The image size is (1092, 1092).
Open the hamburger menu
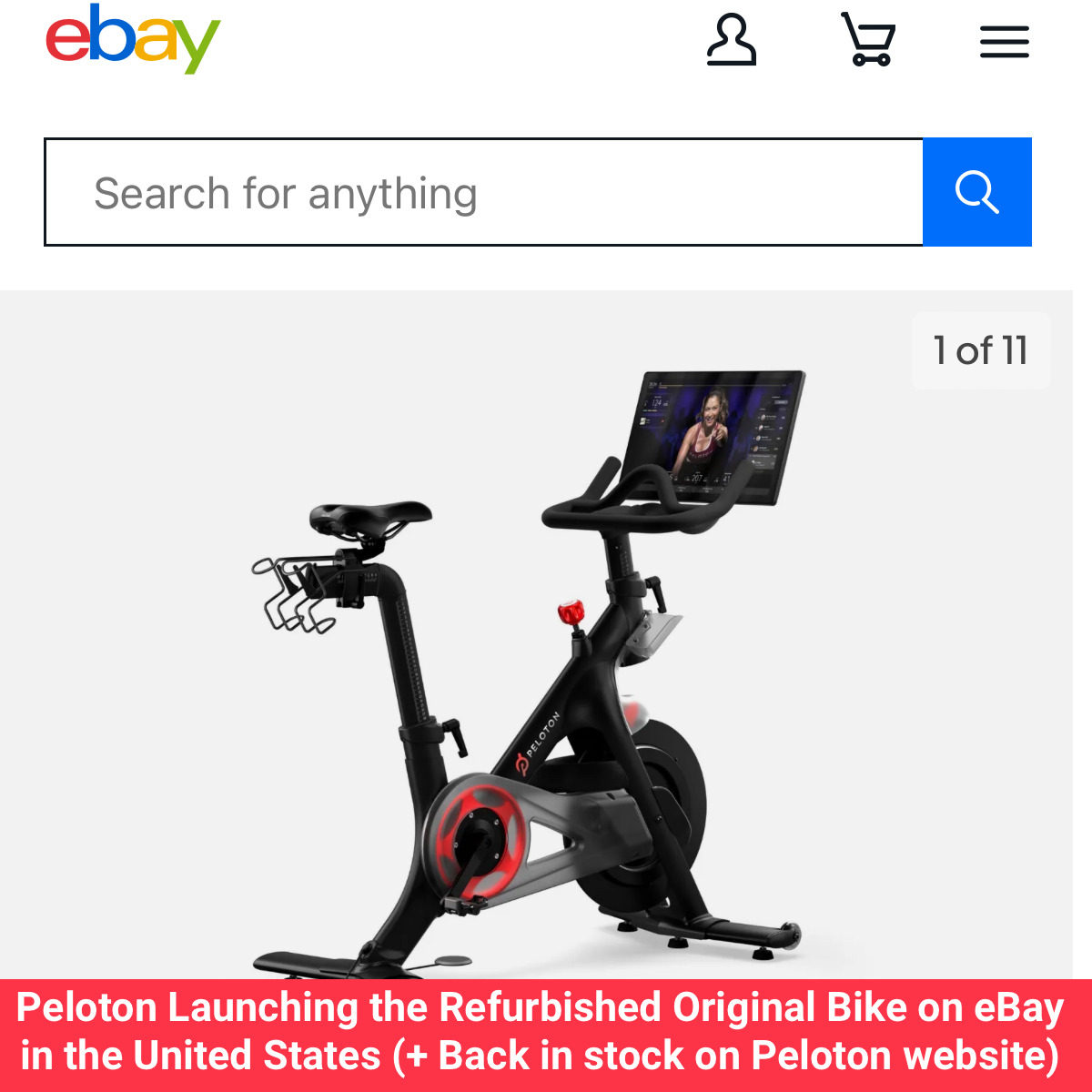click(1004, 42)
